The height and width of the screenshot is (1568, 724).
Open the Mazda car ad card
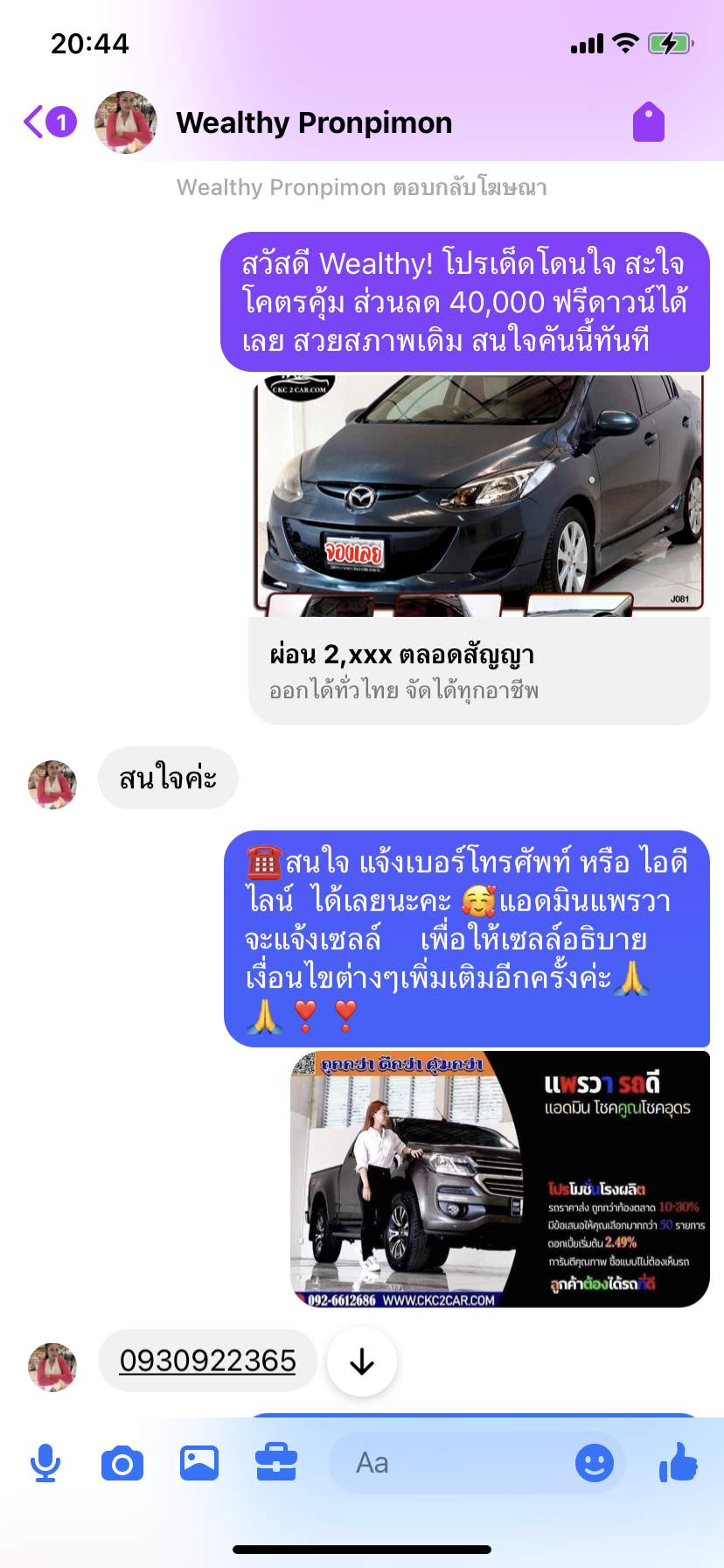tap(479, 549)
